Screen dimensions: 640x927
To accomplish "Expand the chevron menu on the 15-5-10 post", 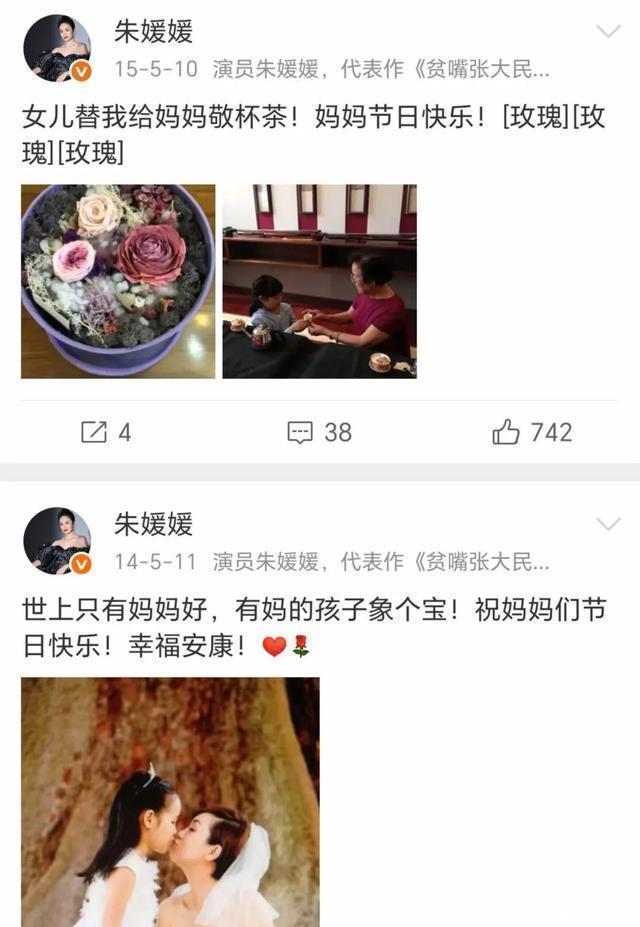I will click(608, 32).
